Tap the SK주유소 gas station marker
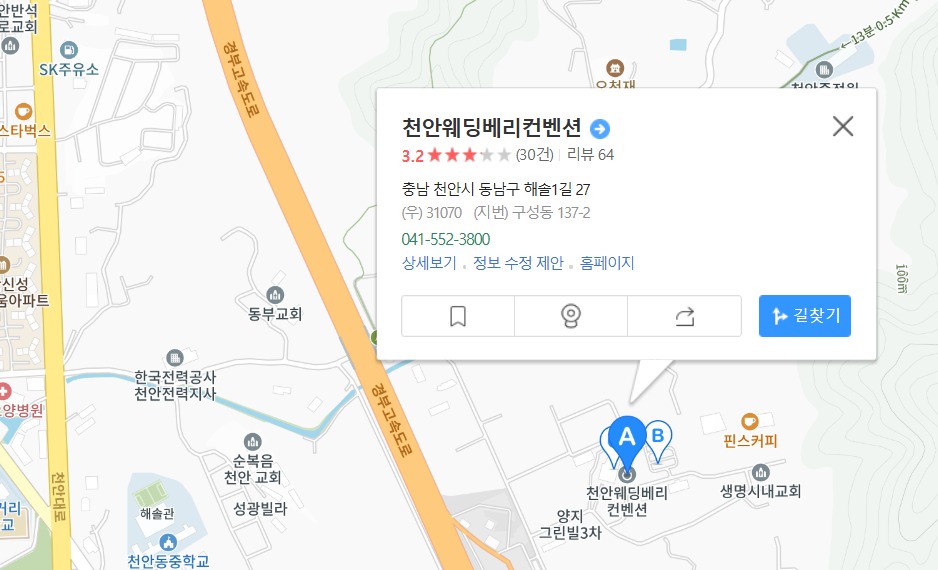Viewport: 938px width, 570px height. pos(68,49)
